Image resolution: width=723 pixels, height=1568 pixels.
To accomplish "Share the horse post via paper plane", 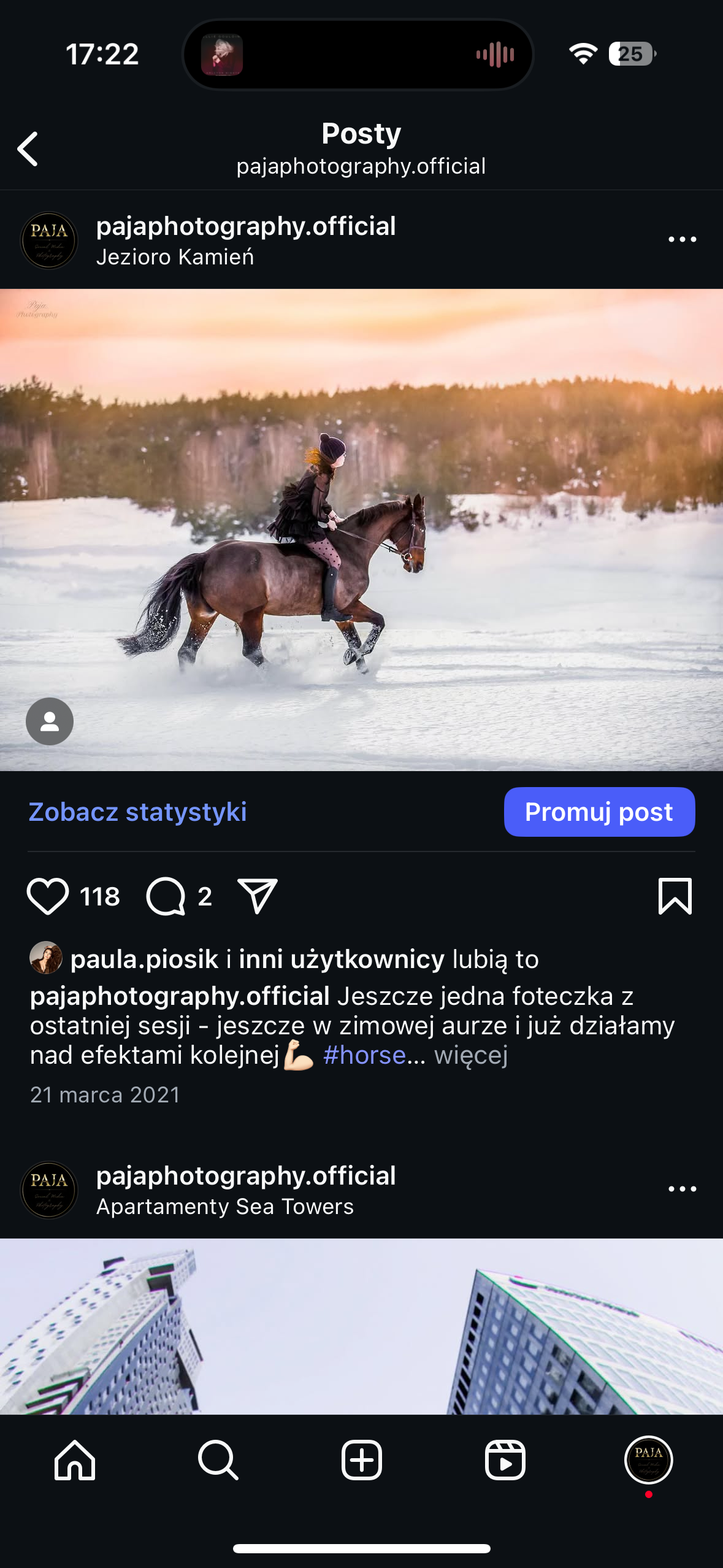I will pyautogui.click(x=258, y=896).
